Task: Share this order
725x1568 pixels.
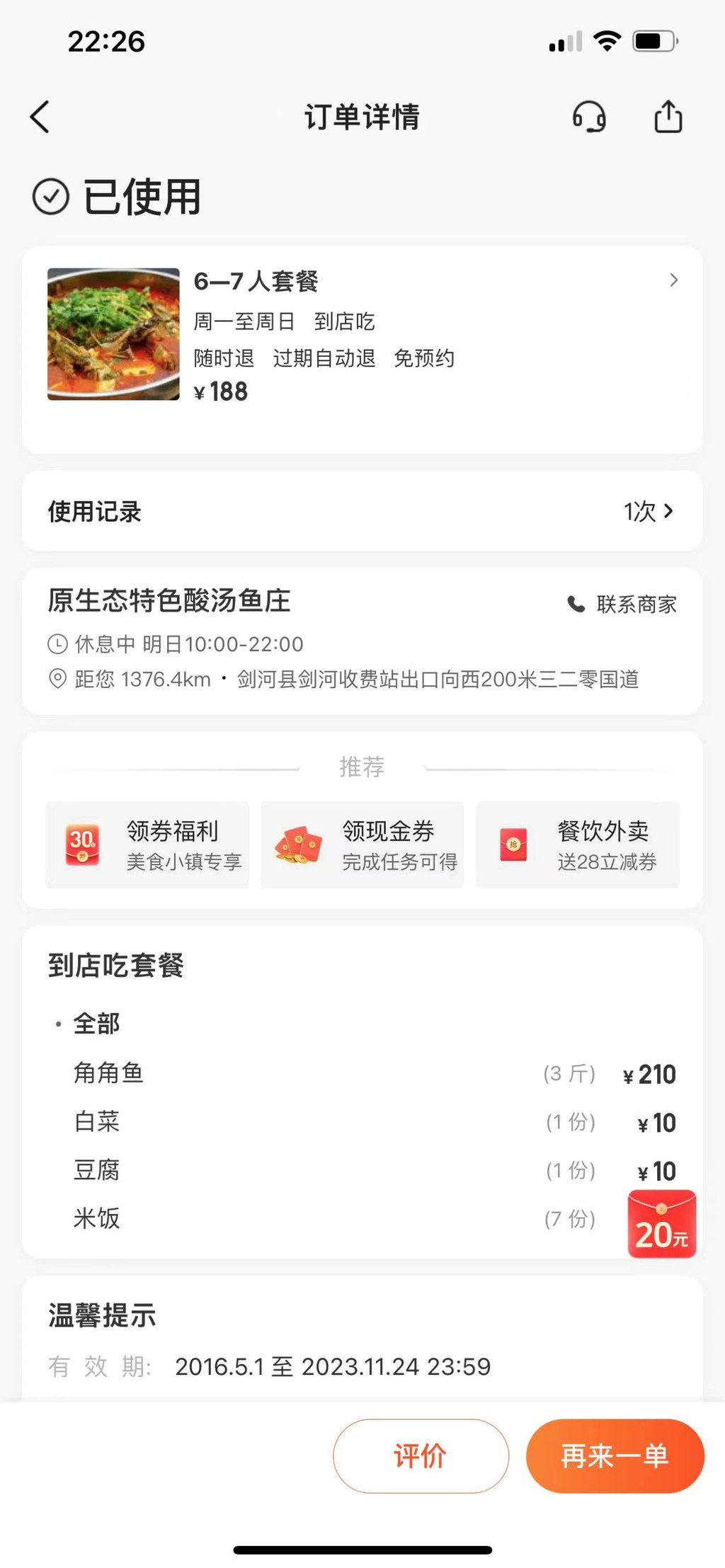Action: point(668,117)
